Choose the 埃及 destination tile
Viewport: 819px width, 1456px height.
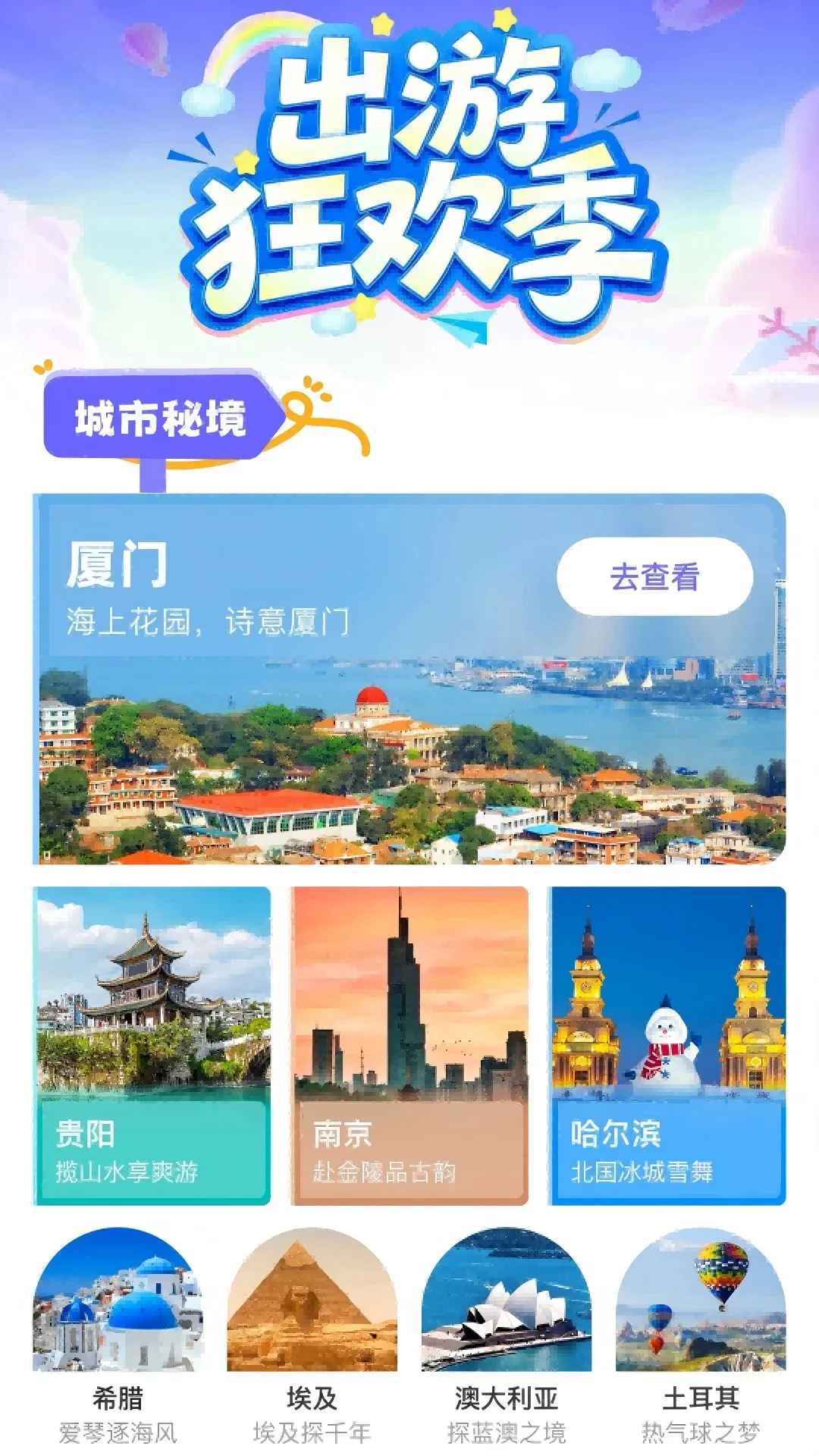click(312, 1336)
